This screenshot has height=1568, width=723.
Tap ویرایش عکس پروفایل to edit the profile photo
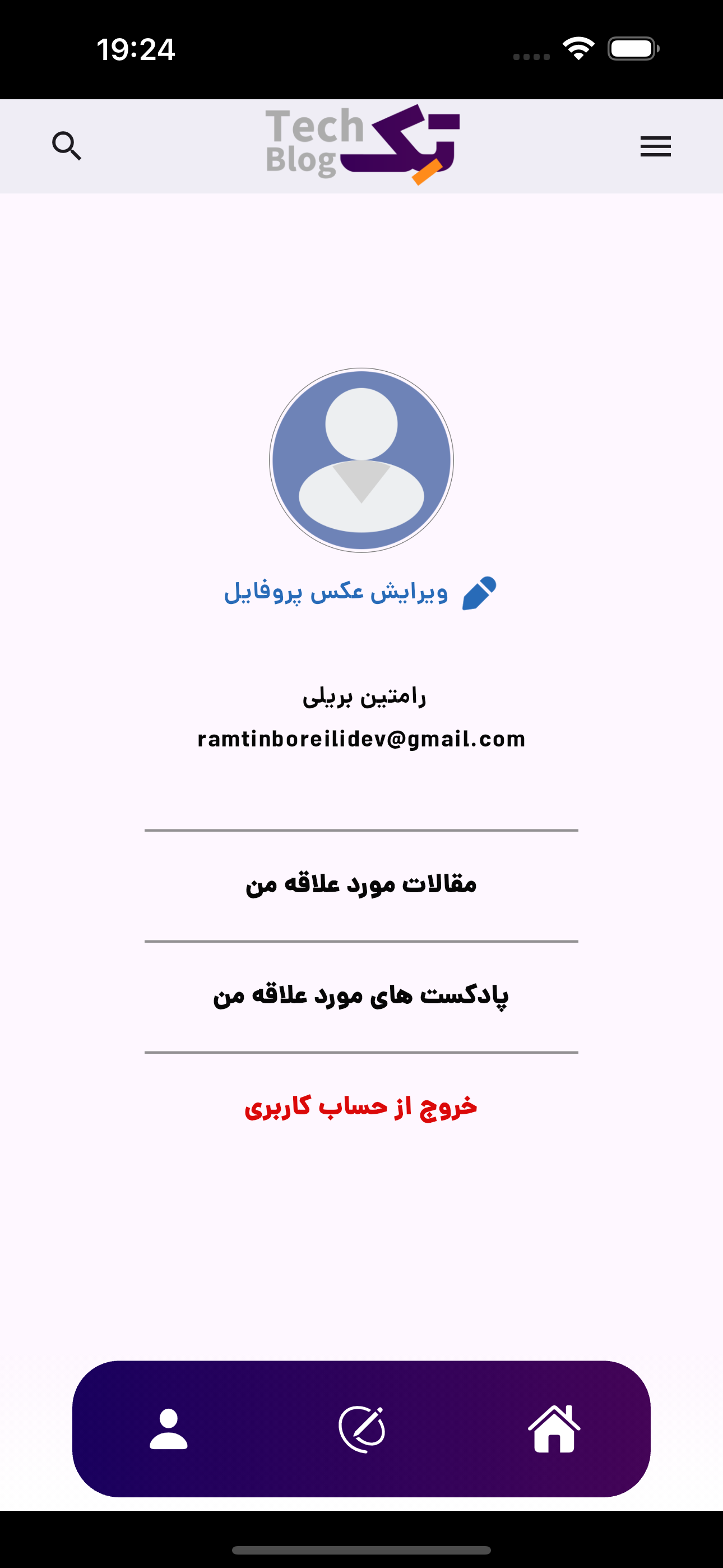[x=360, y=592]
